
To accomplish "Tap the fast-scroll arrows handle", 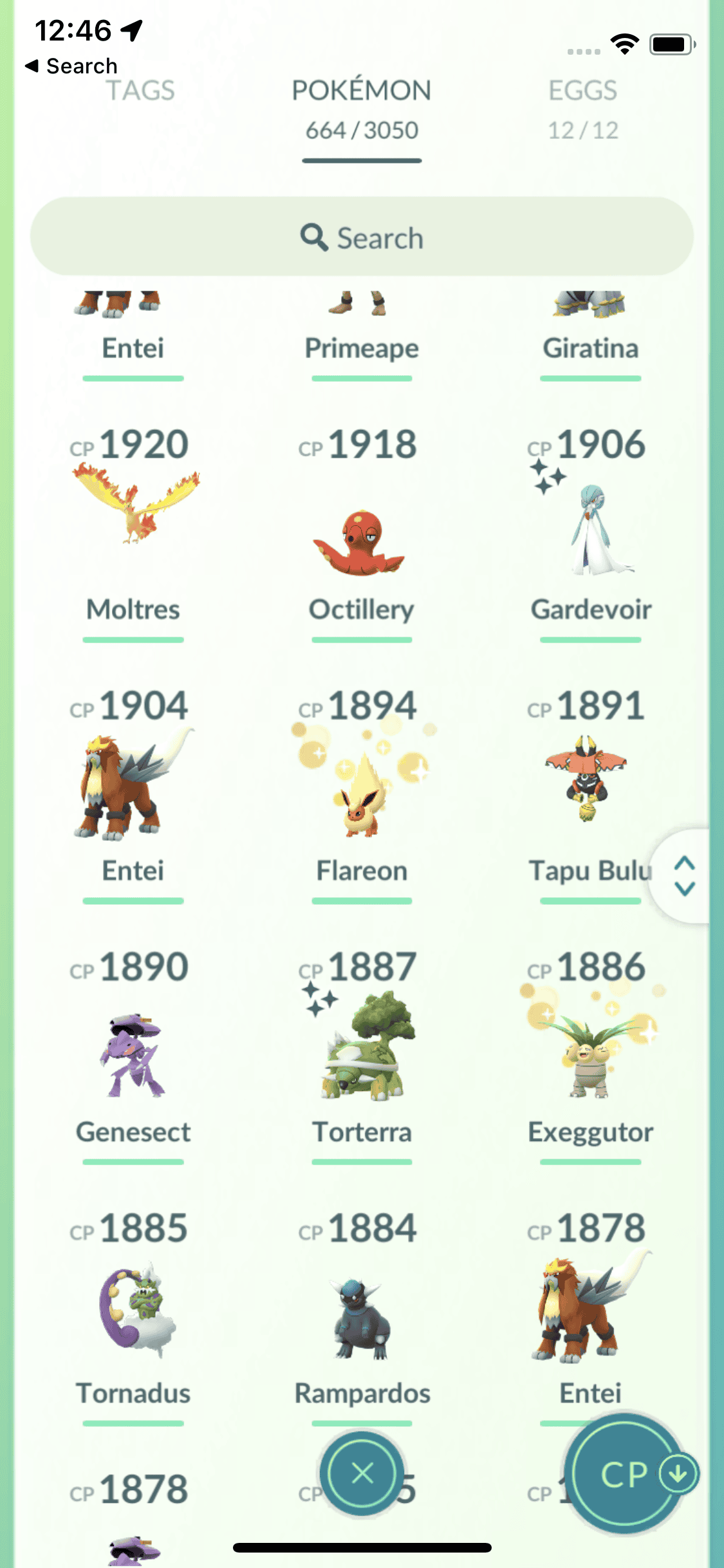I will click(x=684, y=876).
